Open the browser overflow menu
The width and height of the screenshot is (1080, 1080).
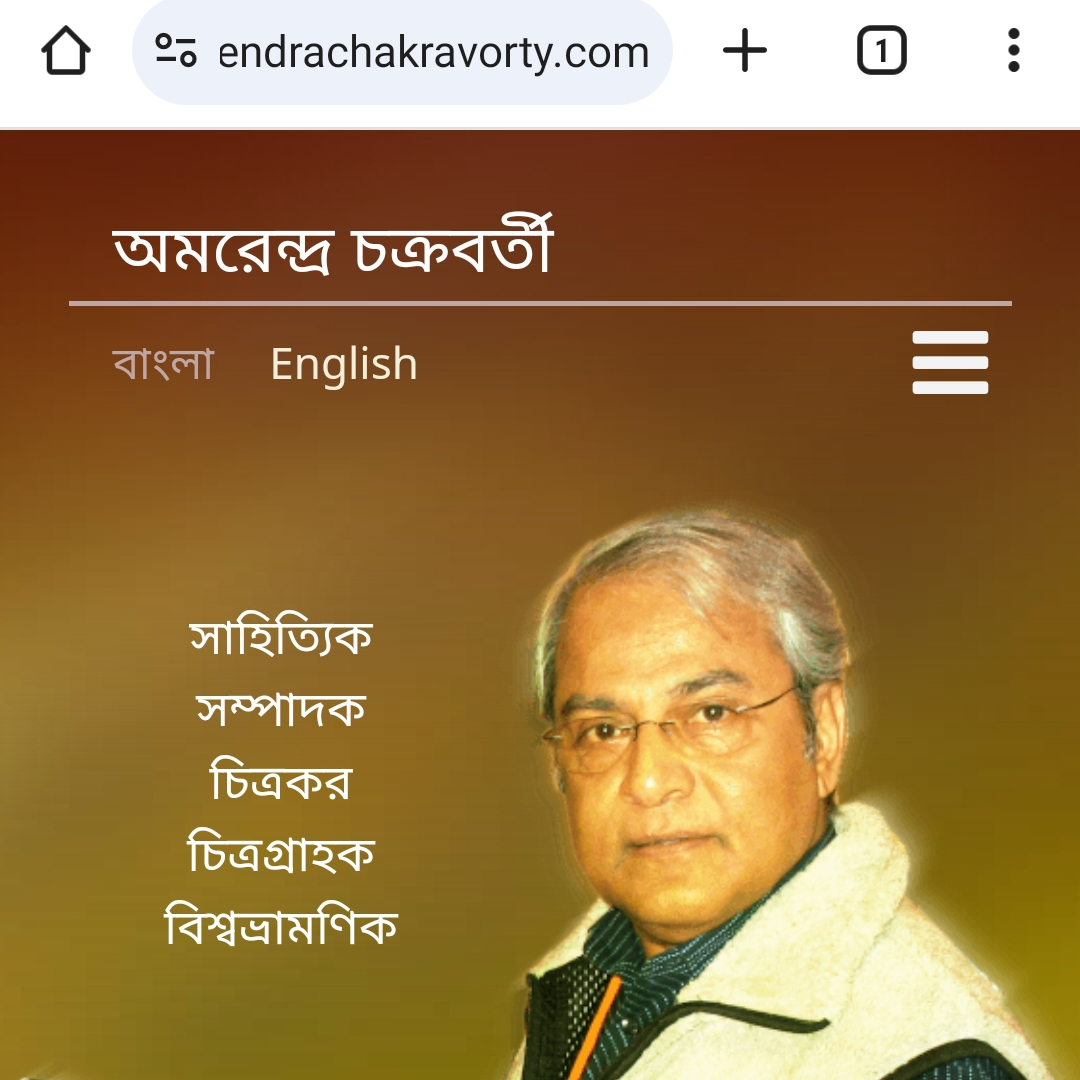coord(1013,51)
